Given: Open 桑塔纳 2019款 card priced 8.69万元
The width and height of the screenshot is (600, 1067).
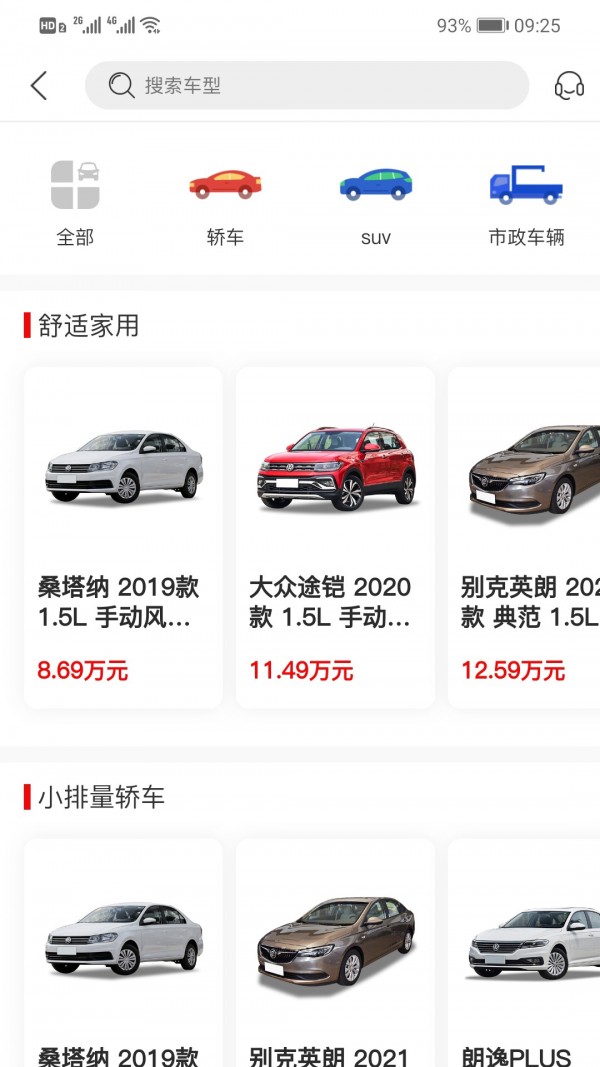Looking at the screenshot, I should click(x=123, y=538).
